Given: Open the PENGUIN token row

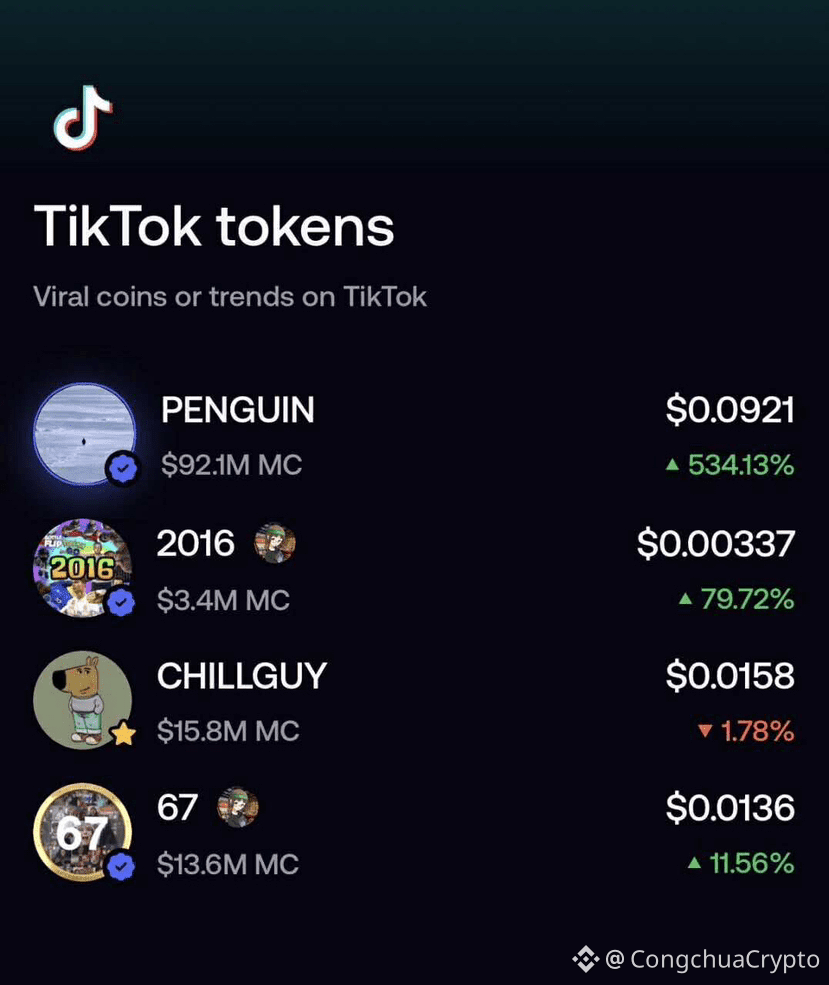Looking at the screenshot, I should [238, 410].
